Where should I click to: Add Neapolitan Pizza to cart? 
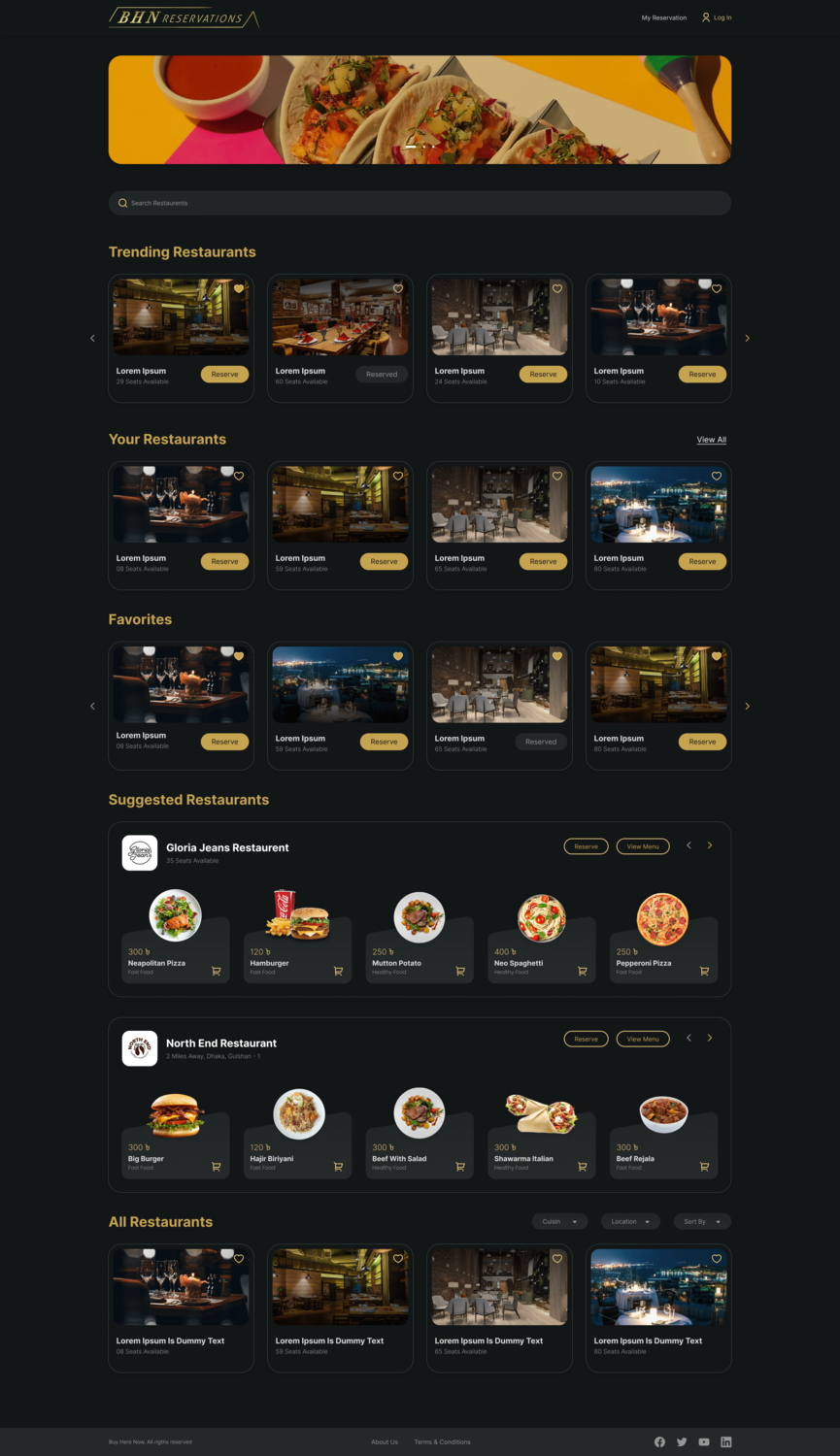click(217, 971)
